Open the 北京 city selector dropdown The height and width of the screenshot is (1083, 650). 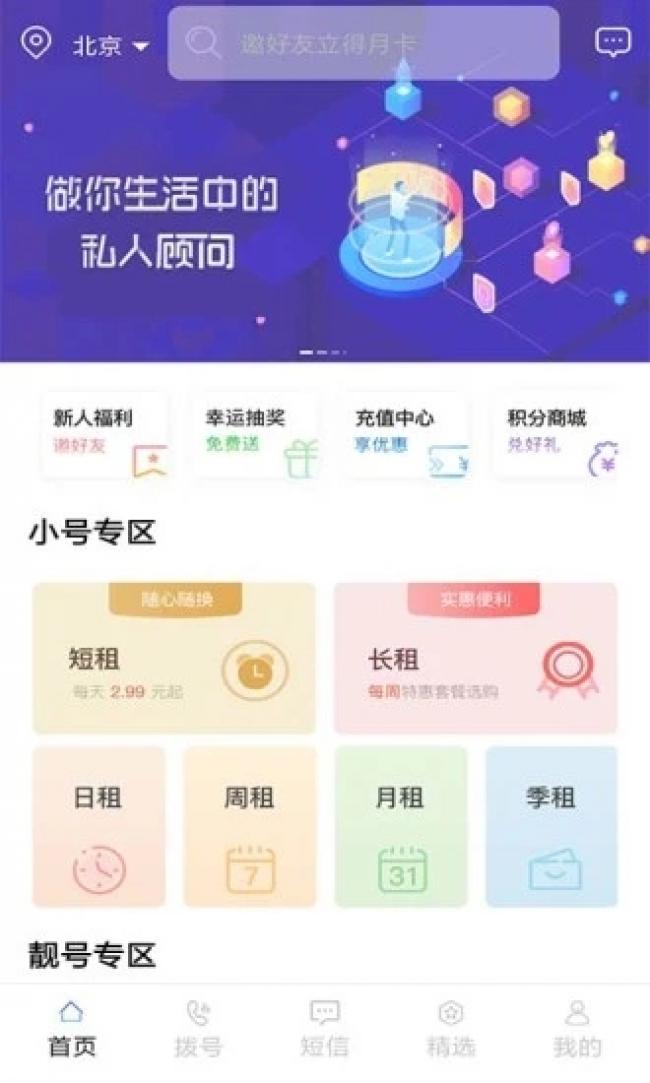111,46
